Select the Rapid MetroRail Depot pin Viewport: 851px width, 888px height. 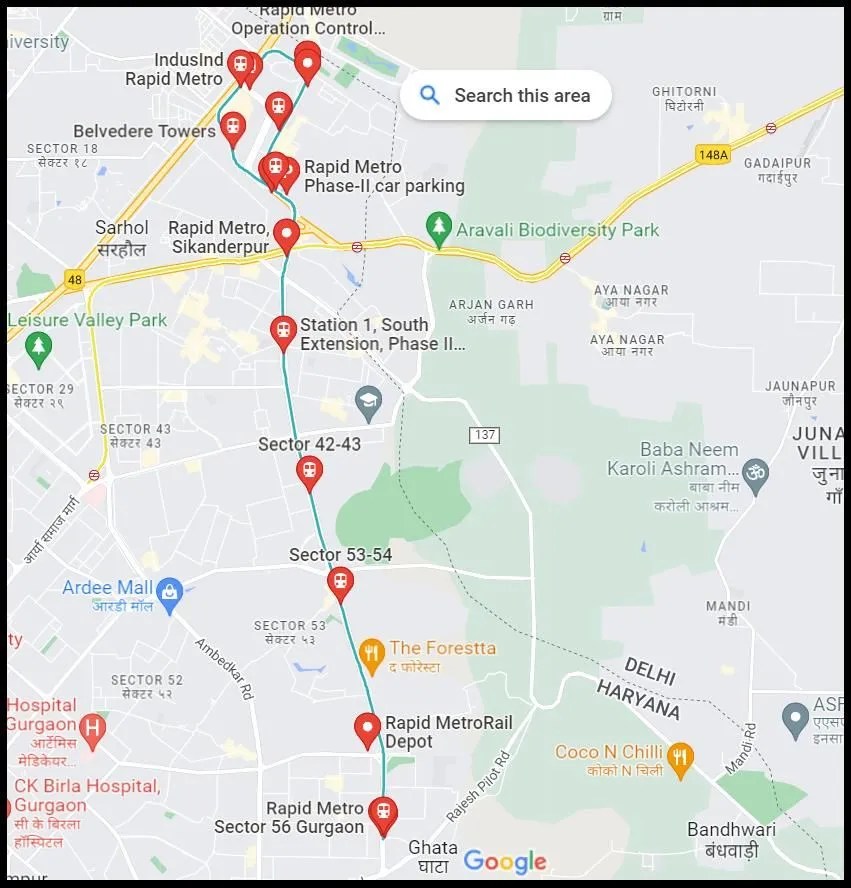[x=367, y=728]
